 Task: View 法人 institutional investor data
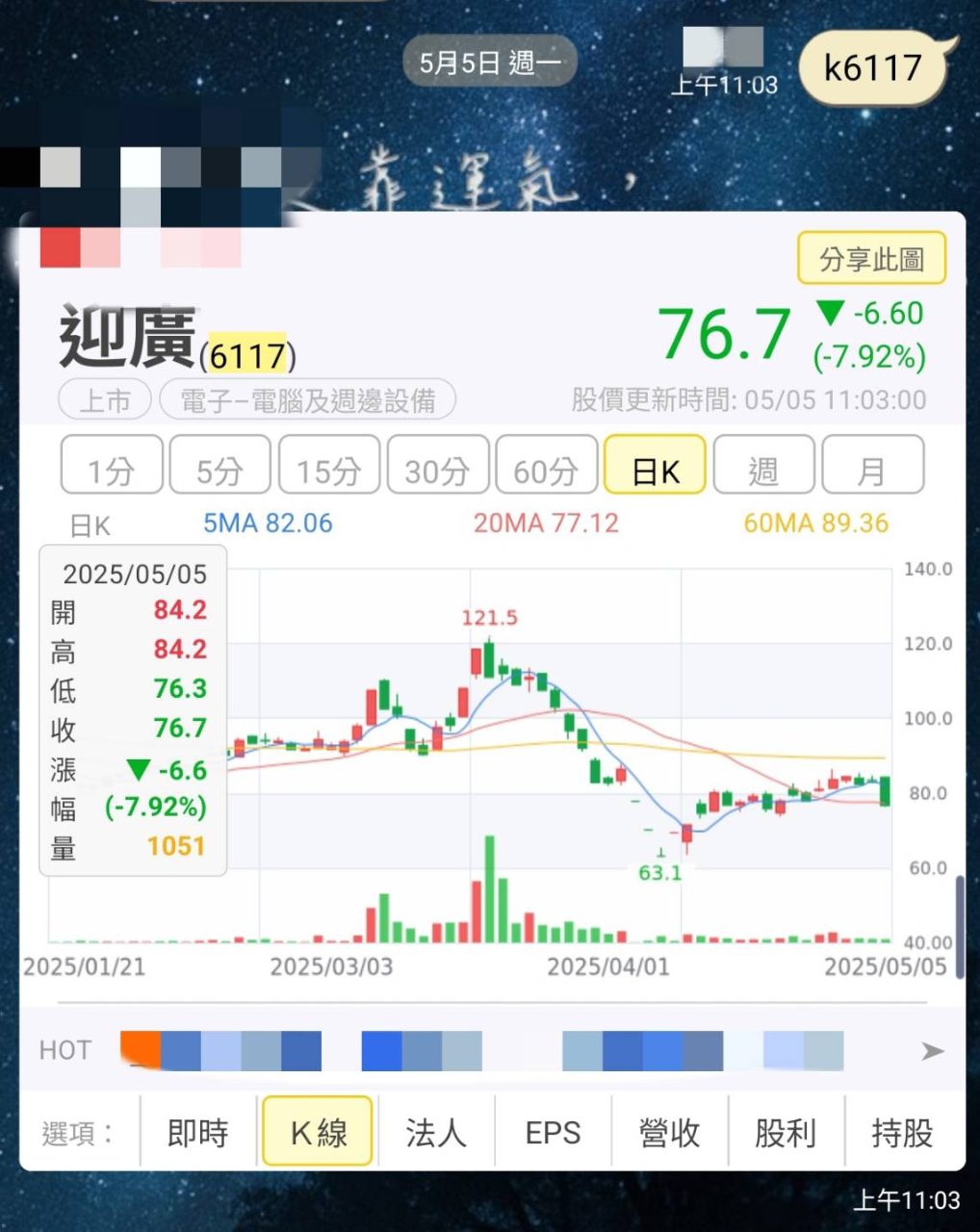coord(436,1133)
